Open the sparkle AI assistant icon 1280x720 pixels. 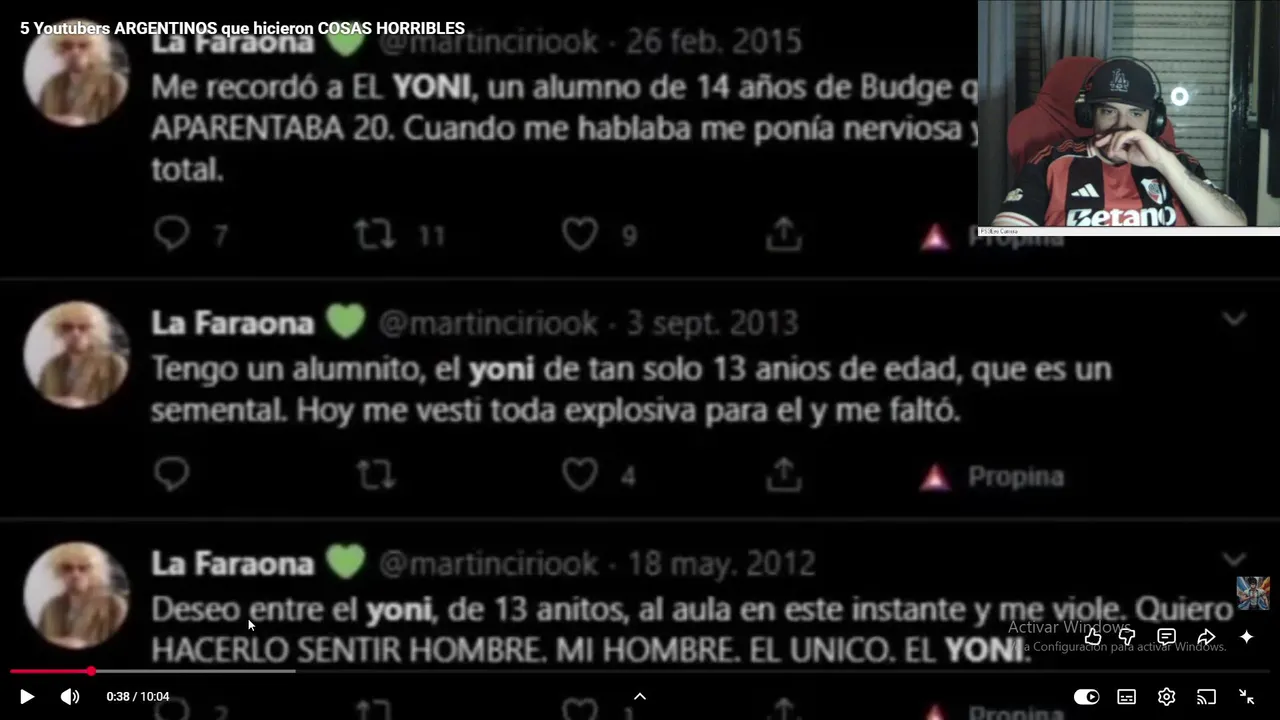(1246, 637)
